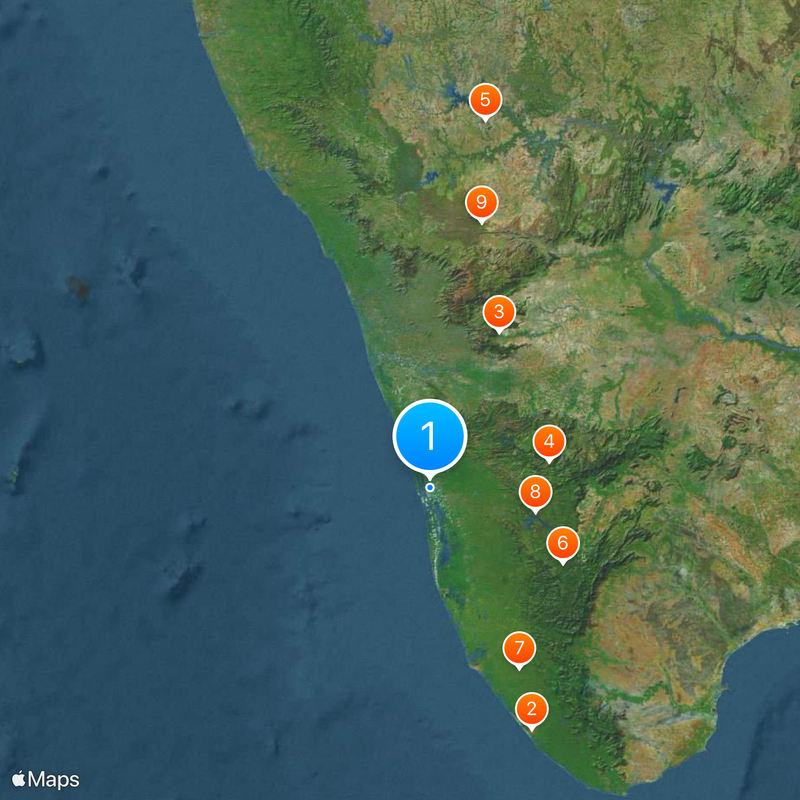Select the large blue pin numbered 1
Viewport: 800px width, 800px height.
(x=430, y=437)
